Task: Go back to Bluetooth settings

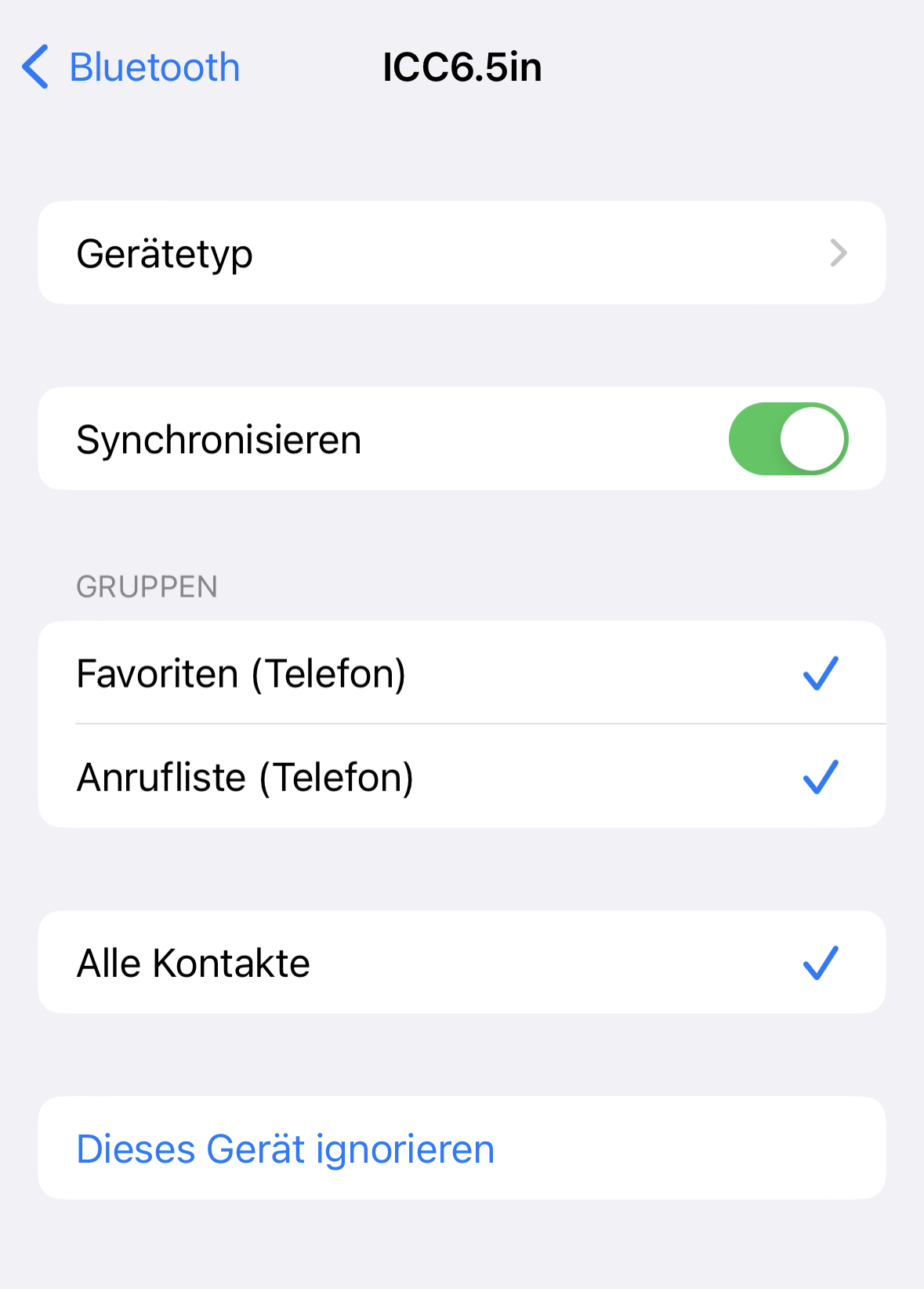Action: tap(131, 67)
